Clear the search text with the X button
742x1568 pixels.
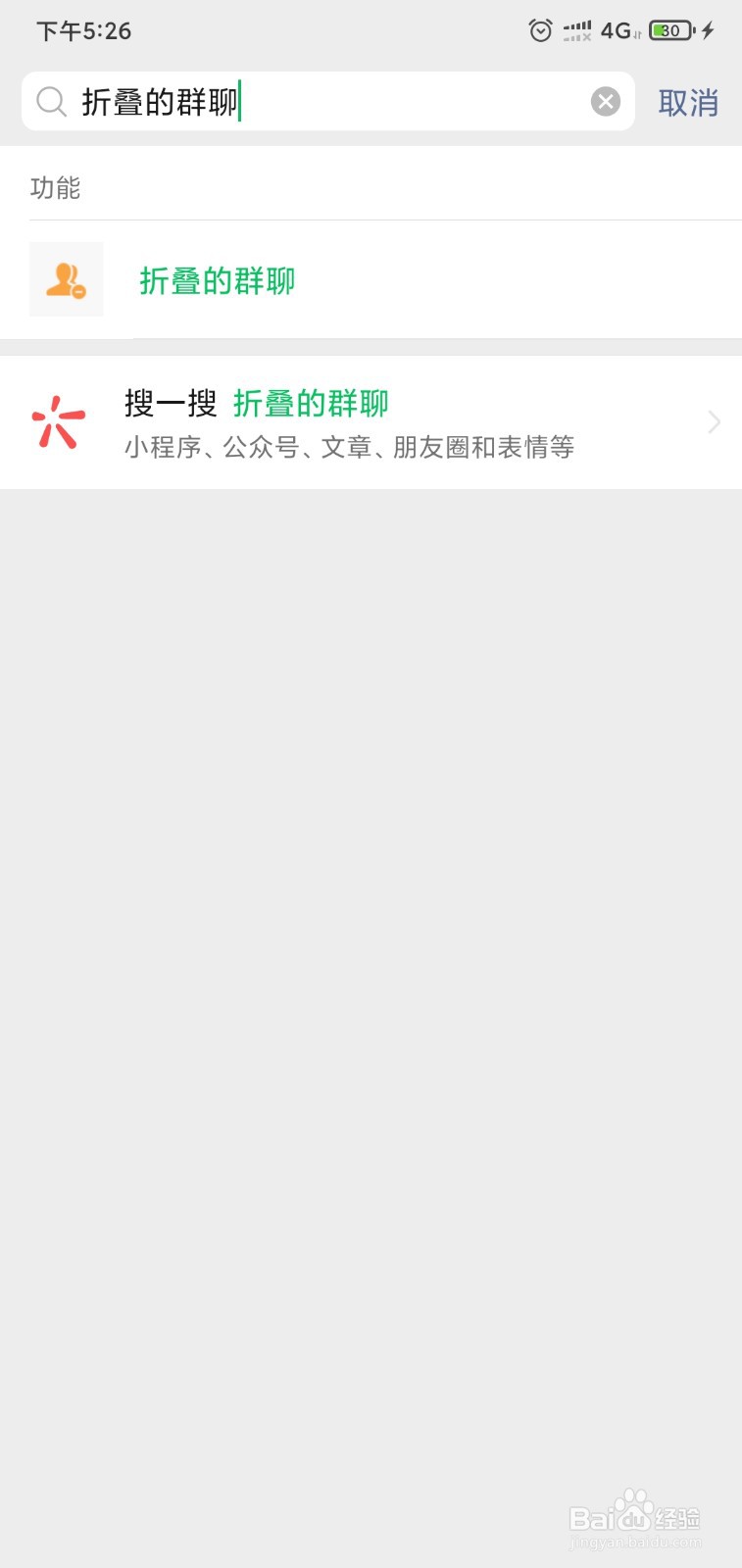(x=605, y=100)
